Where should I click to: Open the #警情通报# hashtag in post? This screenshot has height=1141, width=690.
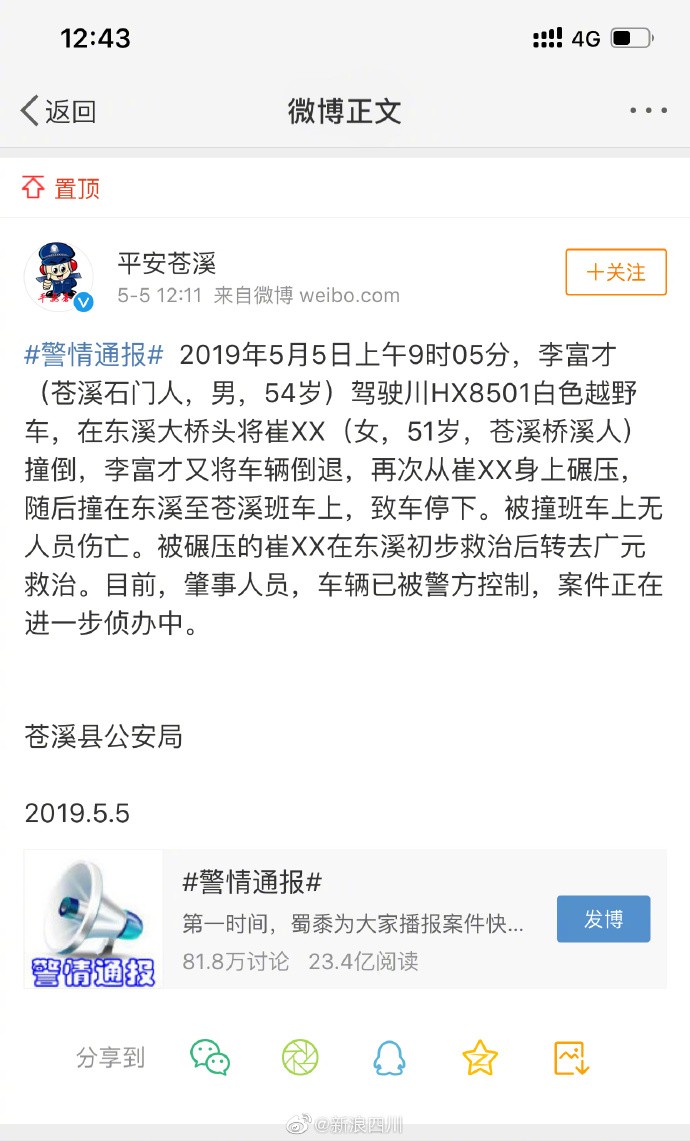[93, 355]
